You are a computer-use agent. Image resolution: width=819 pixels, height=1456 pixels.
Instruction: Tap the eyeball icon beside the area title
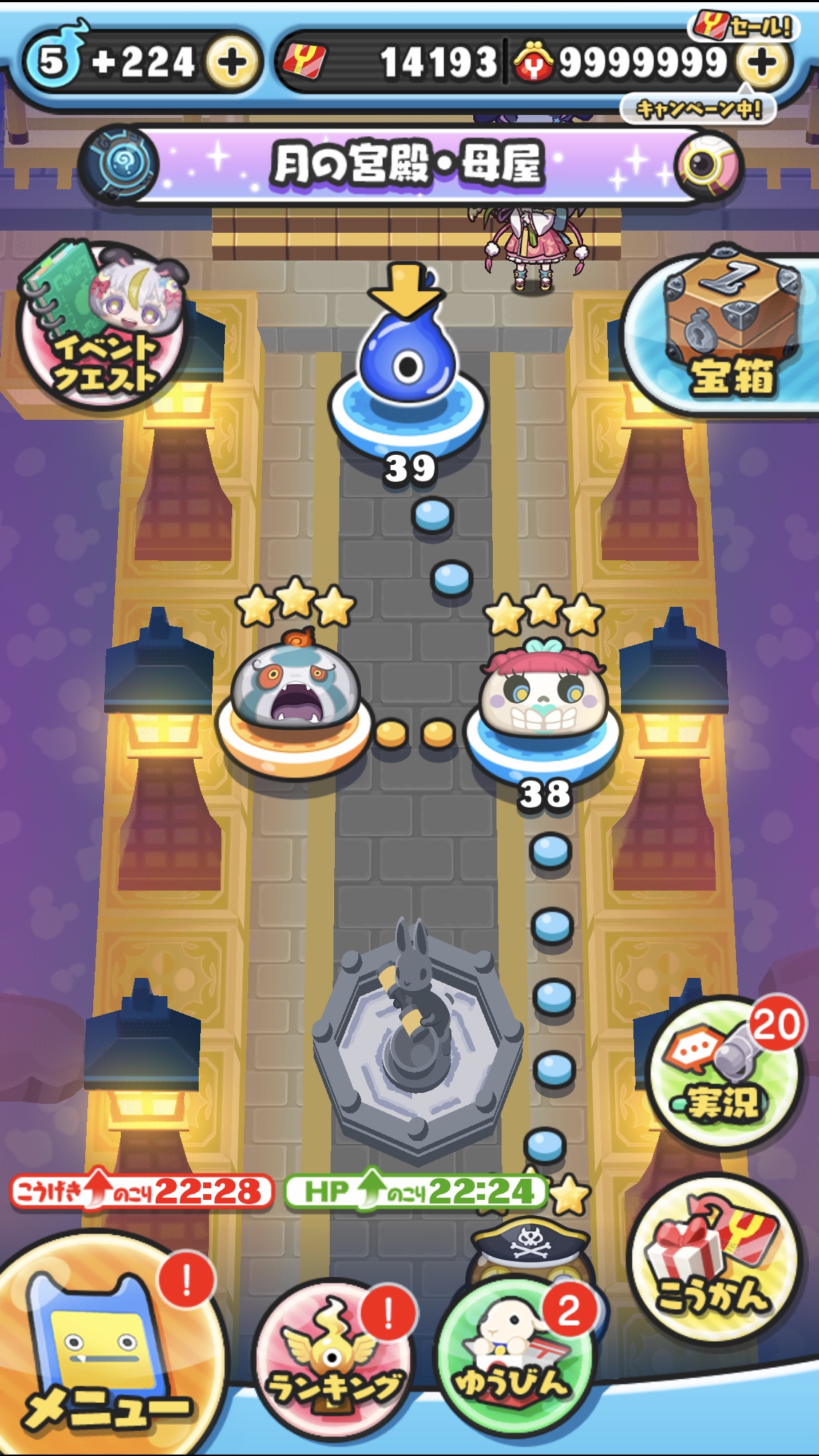tap(704, 164)
